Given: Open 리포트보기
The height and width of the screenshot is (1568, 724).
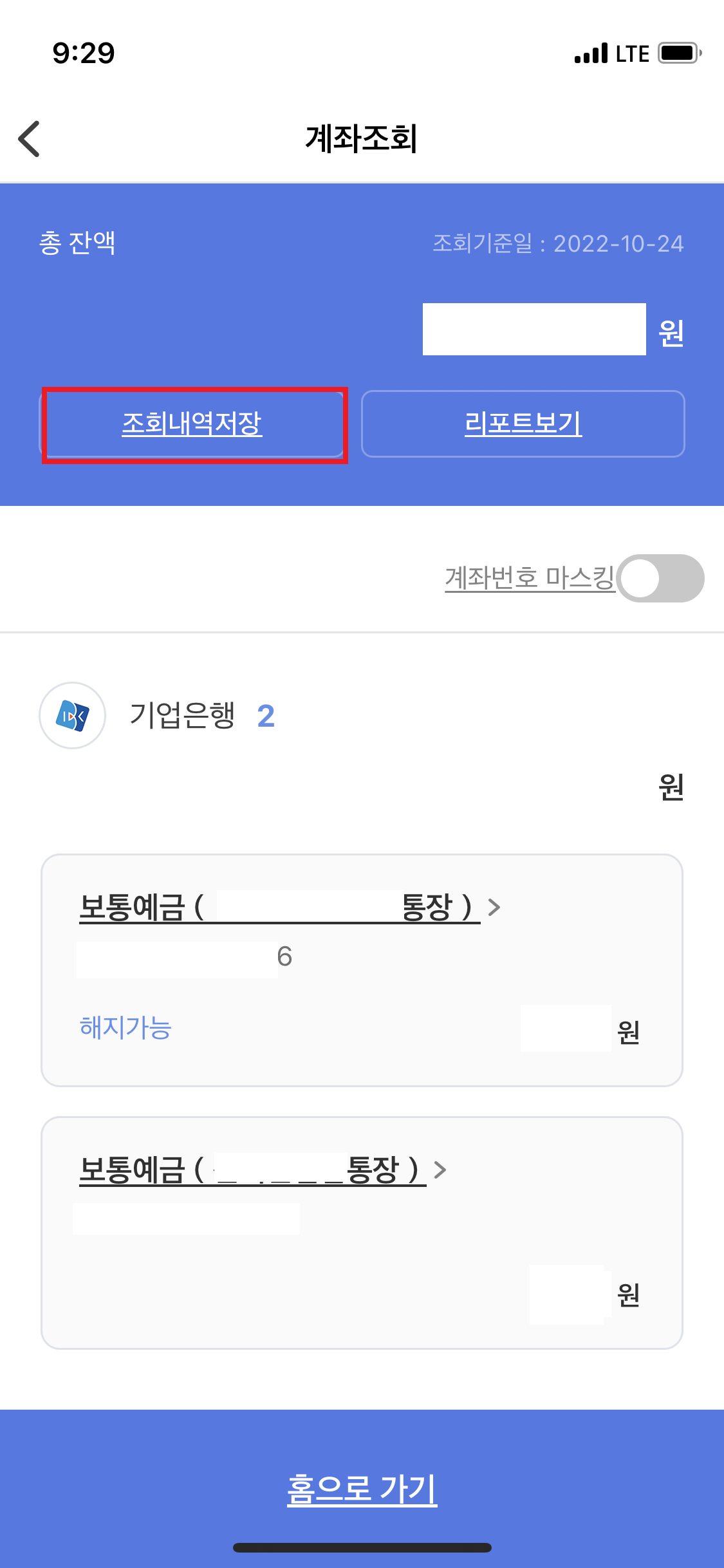Looking at the screenshot, I should (x=523, y=424).
